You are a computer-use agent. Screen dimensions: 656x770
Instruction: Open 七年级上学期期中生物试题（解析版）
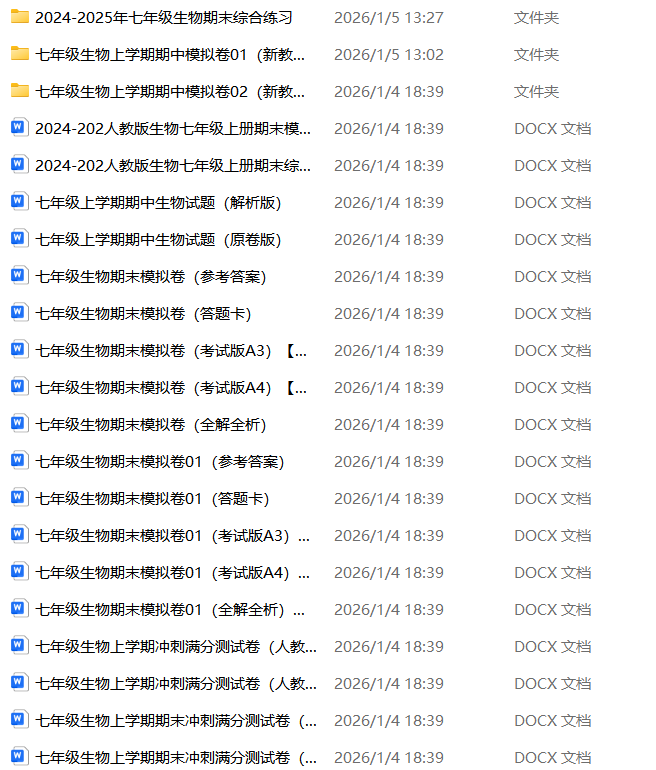pyautogui.click(x=158, y=202)
